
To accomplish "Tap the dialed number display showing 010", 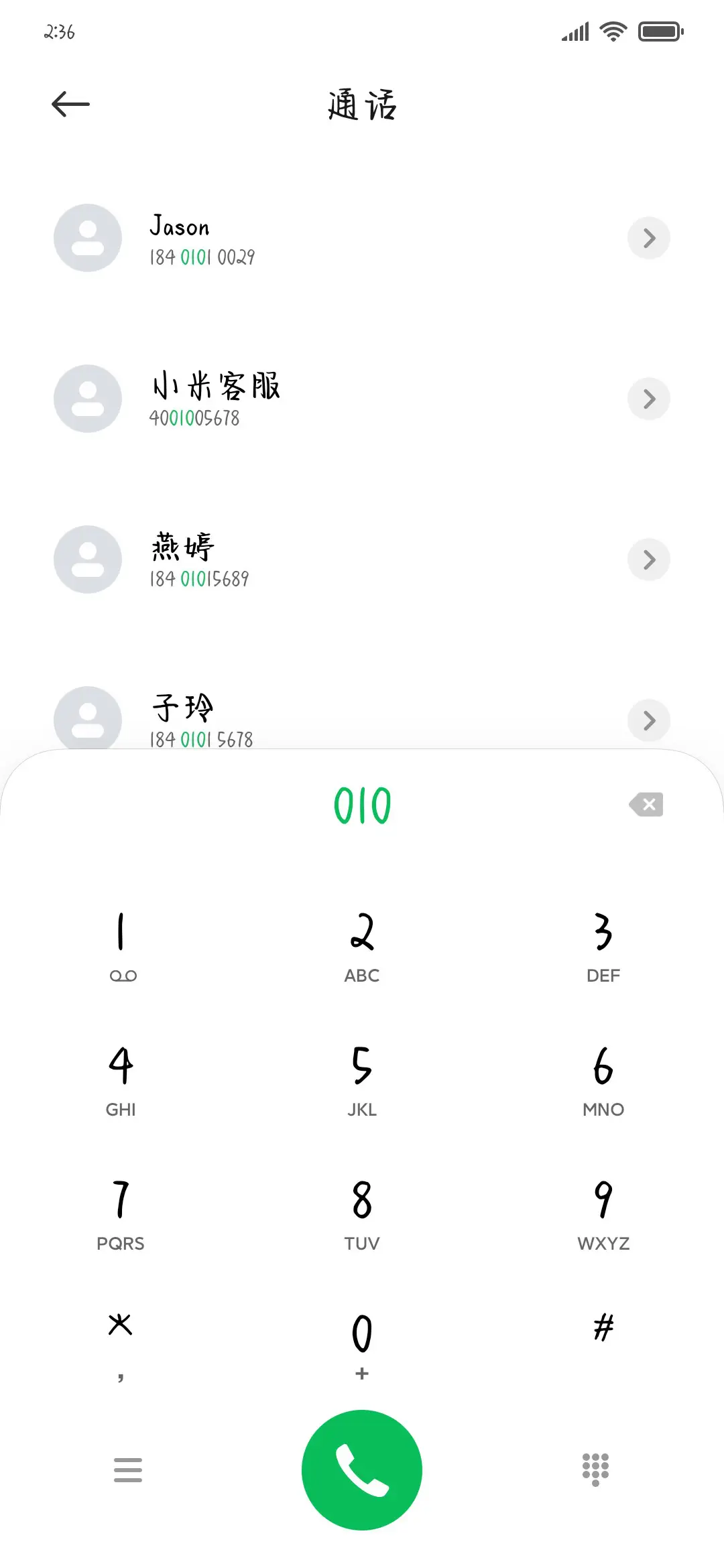I will [x=362, y=804].
